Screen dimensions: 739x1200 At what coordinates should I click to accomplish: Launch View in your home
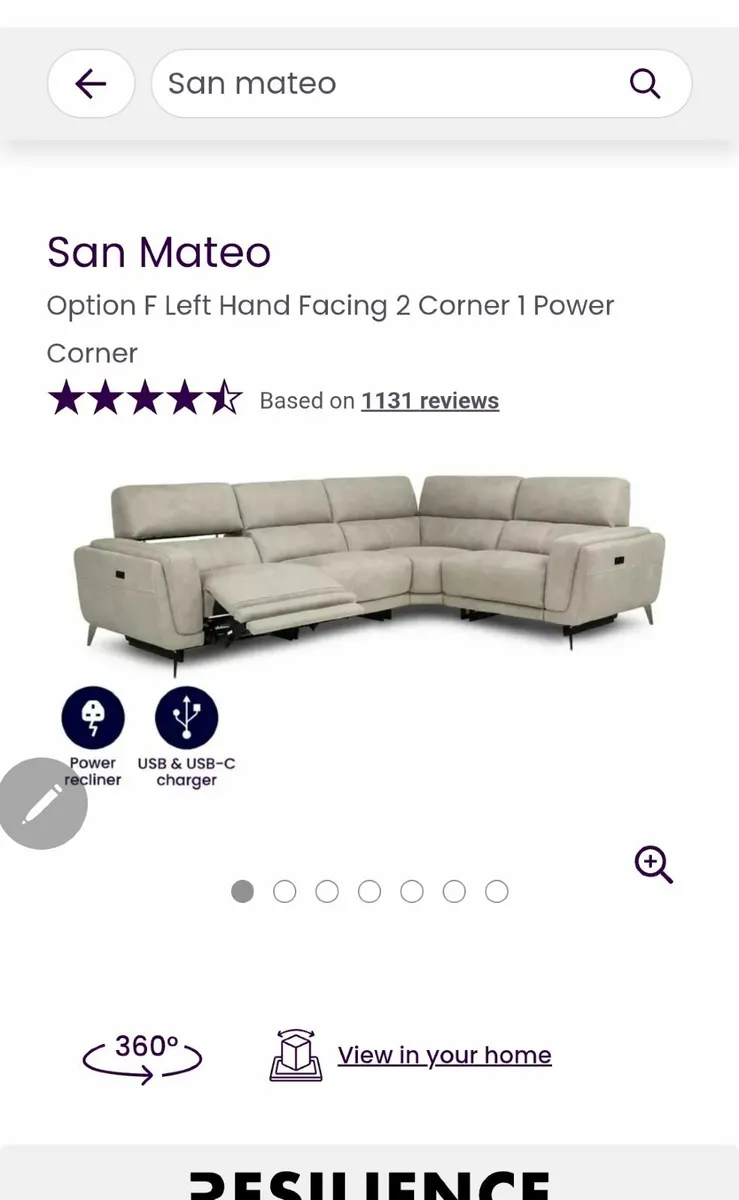[445, 1054]
